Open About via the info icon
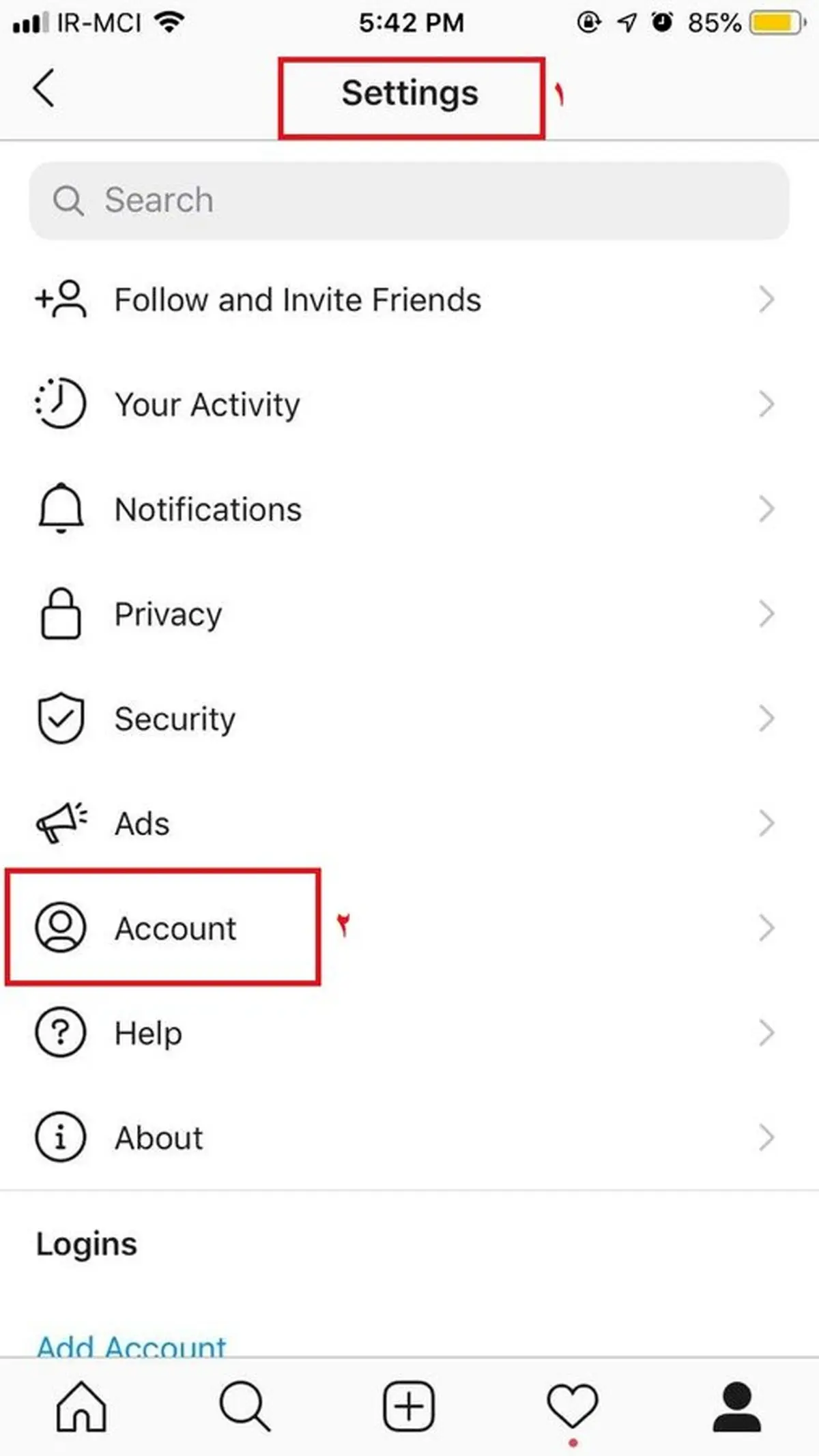Viewport: 819px width, 1456px height. coord(60,1137)
